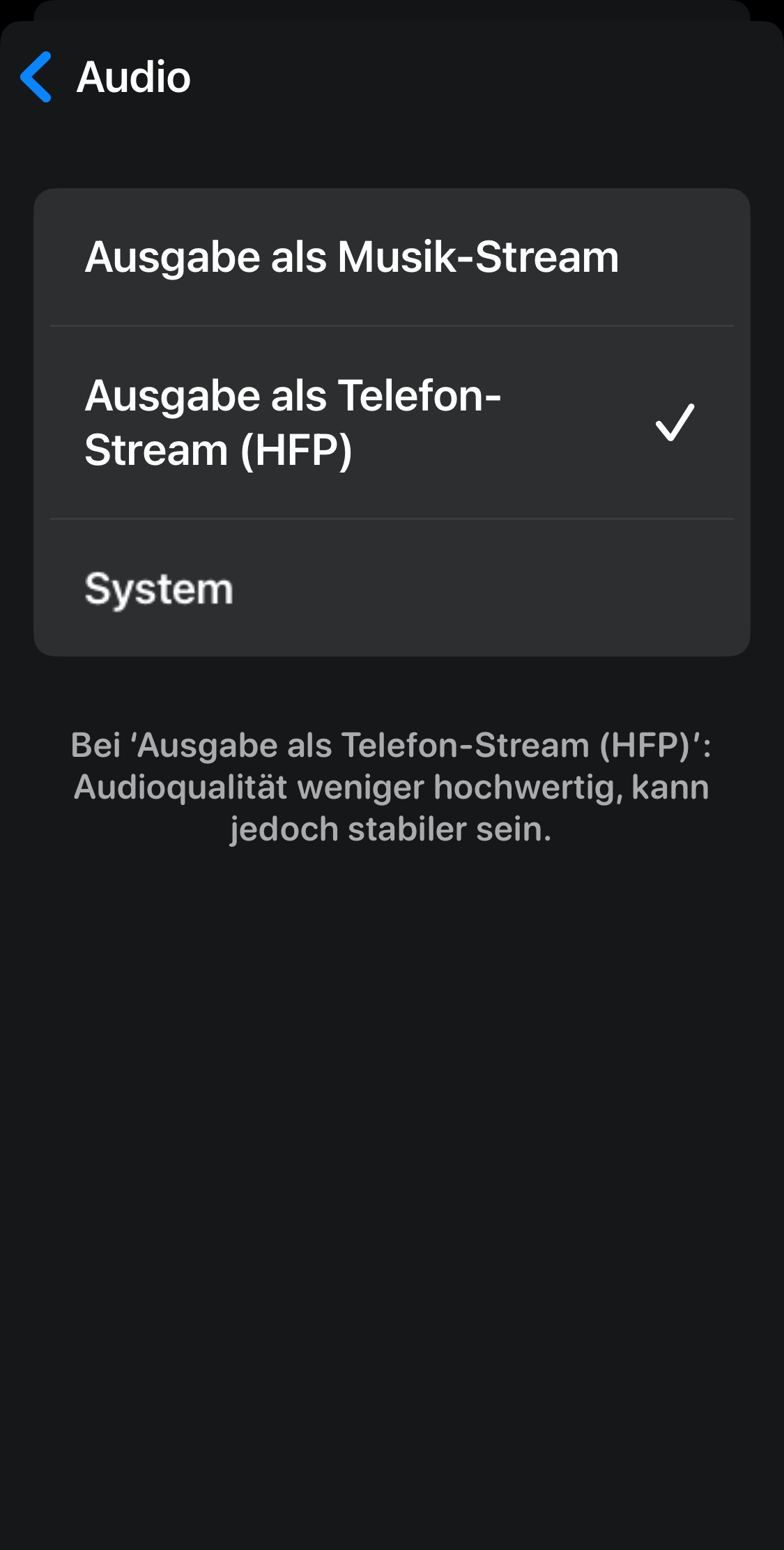Select Ausgabe als Musik-Stream
784x1550 pixels.
[392, 257]
